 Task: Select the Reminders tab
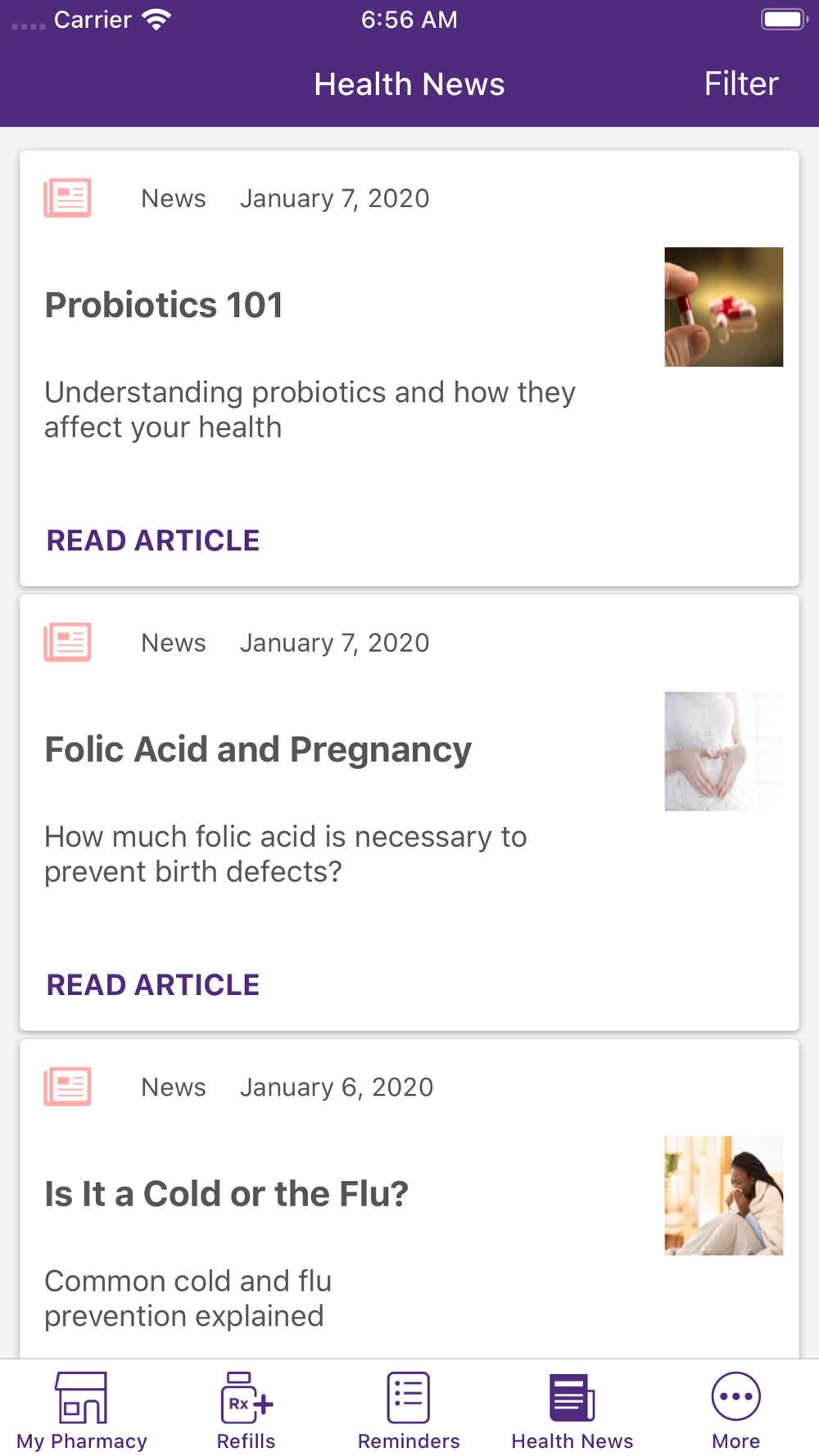point(409,1411)
